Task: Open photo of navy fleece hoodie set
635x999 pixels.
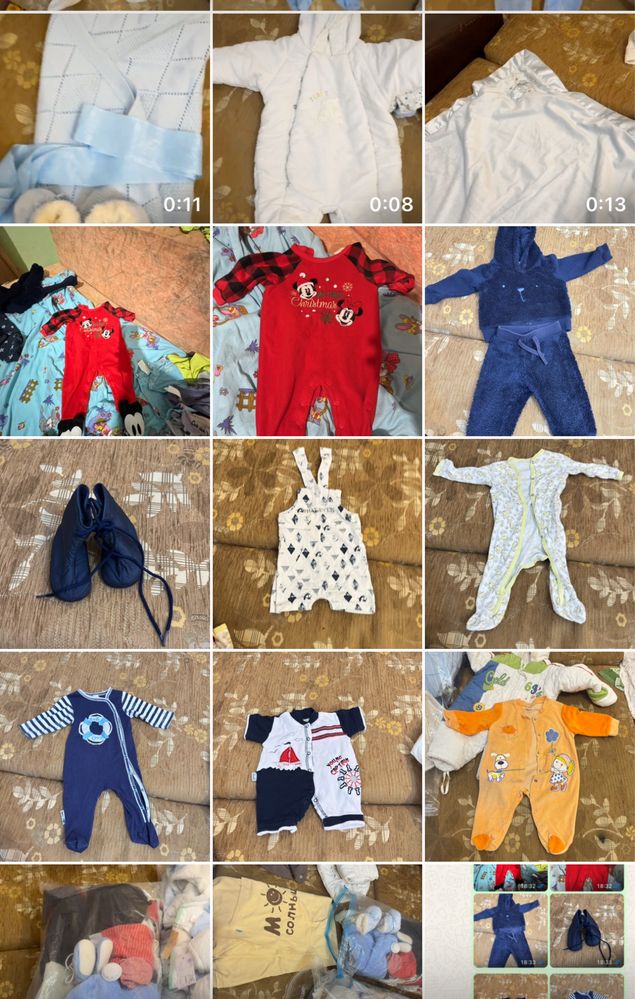Action: [530, 330]
